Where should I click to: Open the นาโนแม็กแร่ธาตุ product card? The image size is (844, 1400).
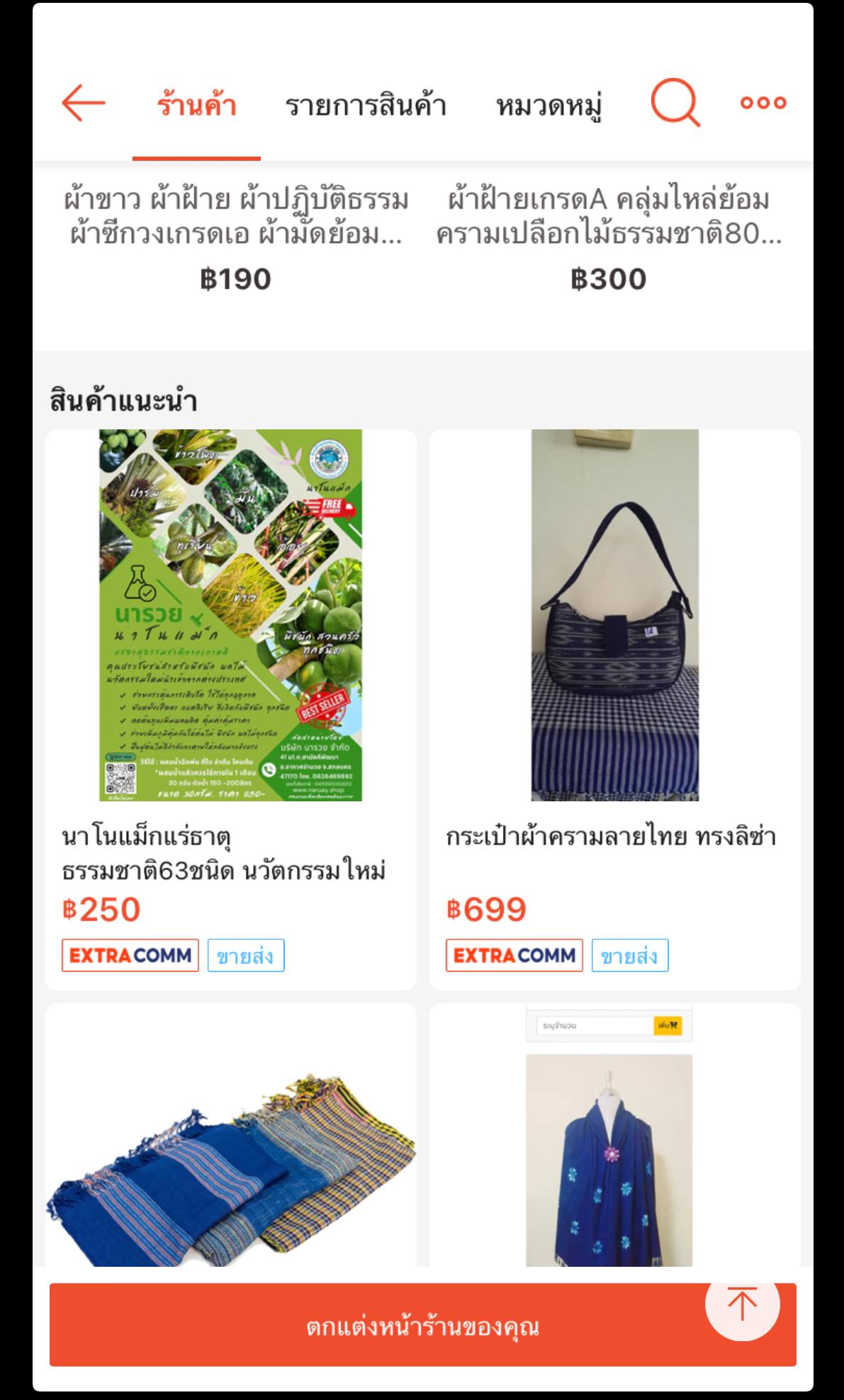tap(231, 709)
